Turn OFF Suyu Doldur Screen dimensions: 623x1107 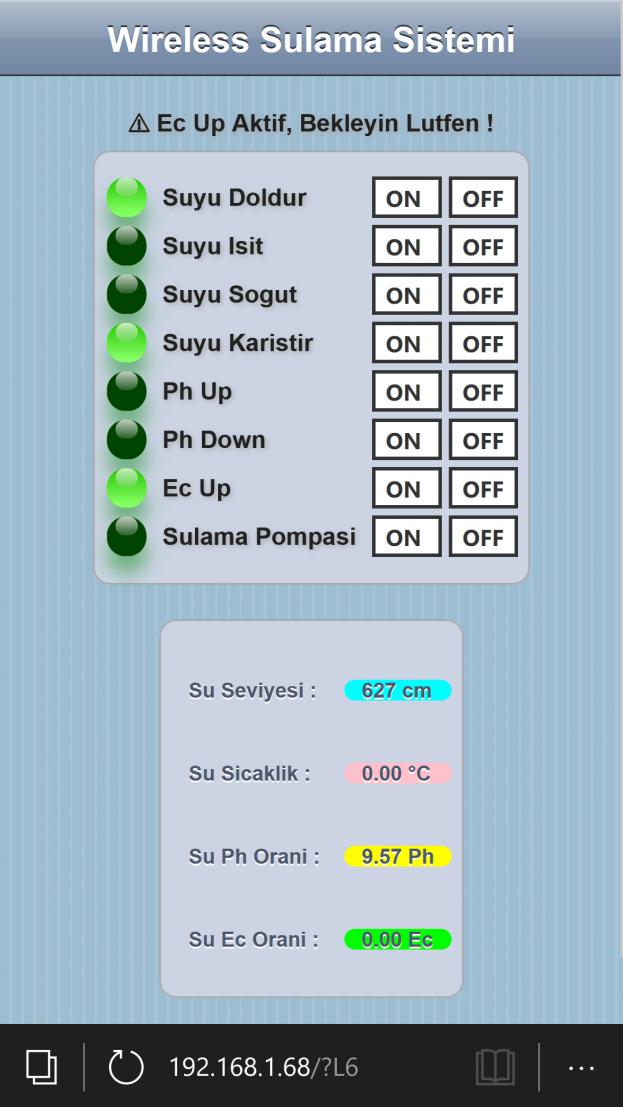point(483,197)
